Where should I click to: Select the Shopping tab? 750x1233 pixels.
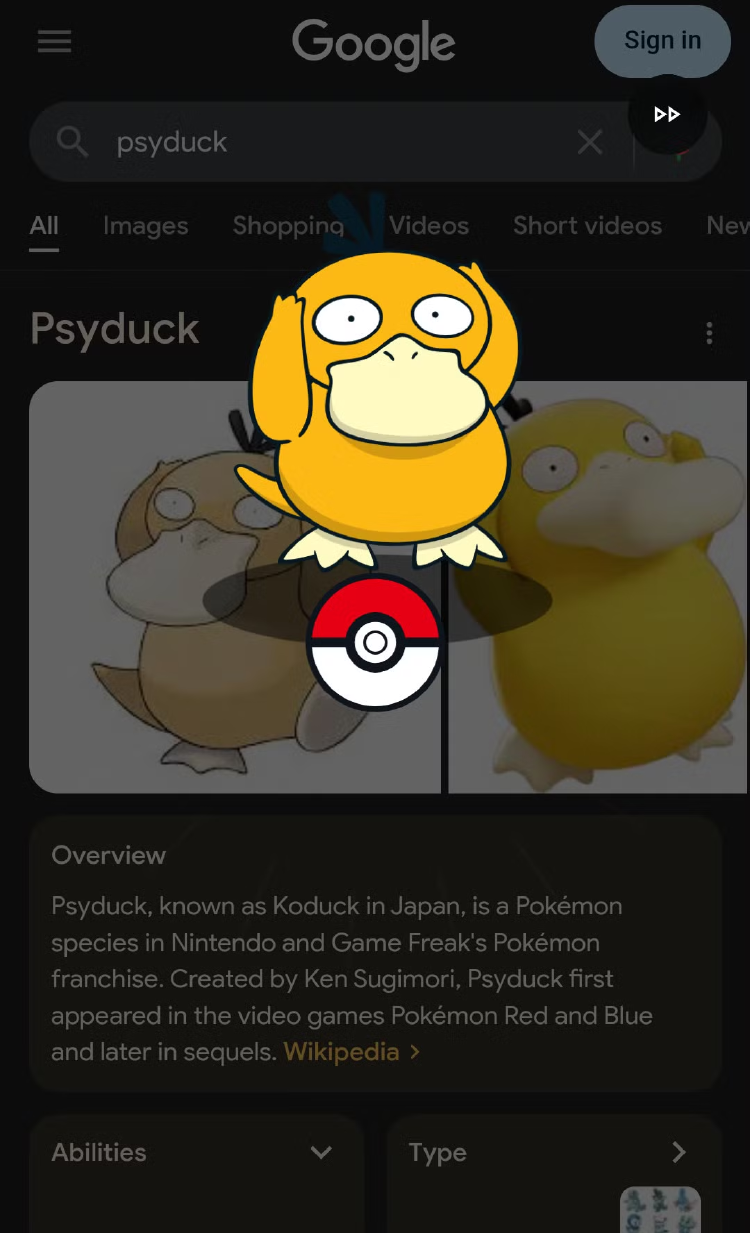point(288,225)
